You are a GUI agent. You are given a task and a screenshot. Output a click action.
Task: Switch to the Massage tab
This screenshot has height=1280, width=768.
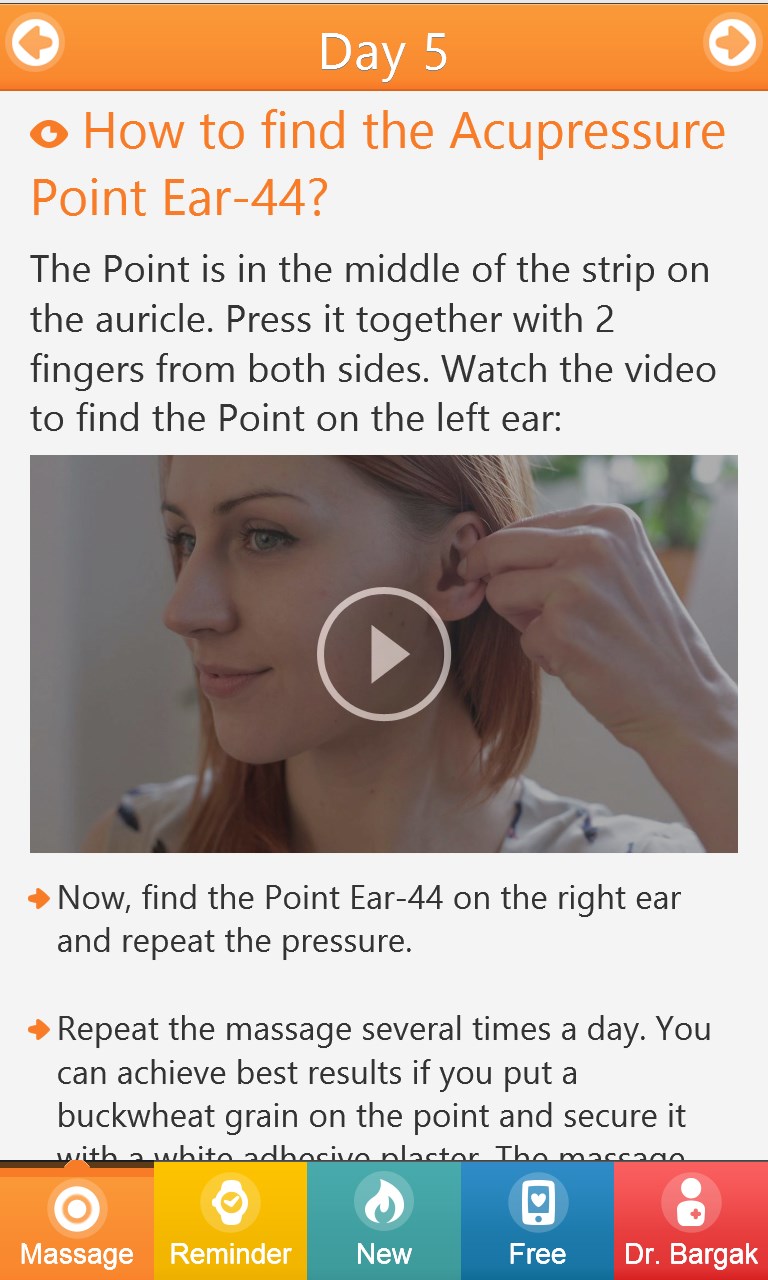(x=77, y=1222)
